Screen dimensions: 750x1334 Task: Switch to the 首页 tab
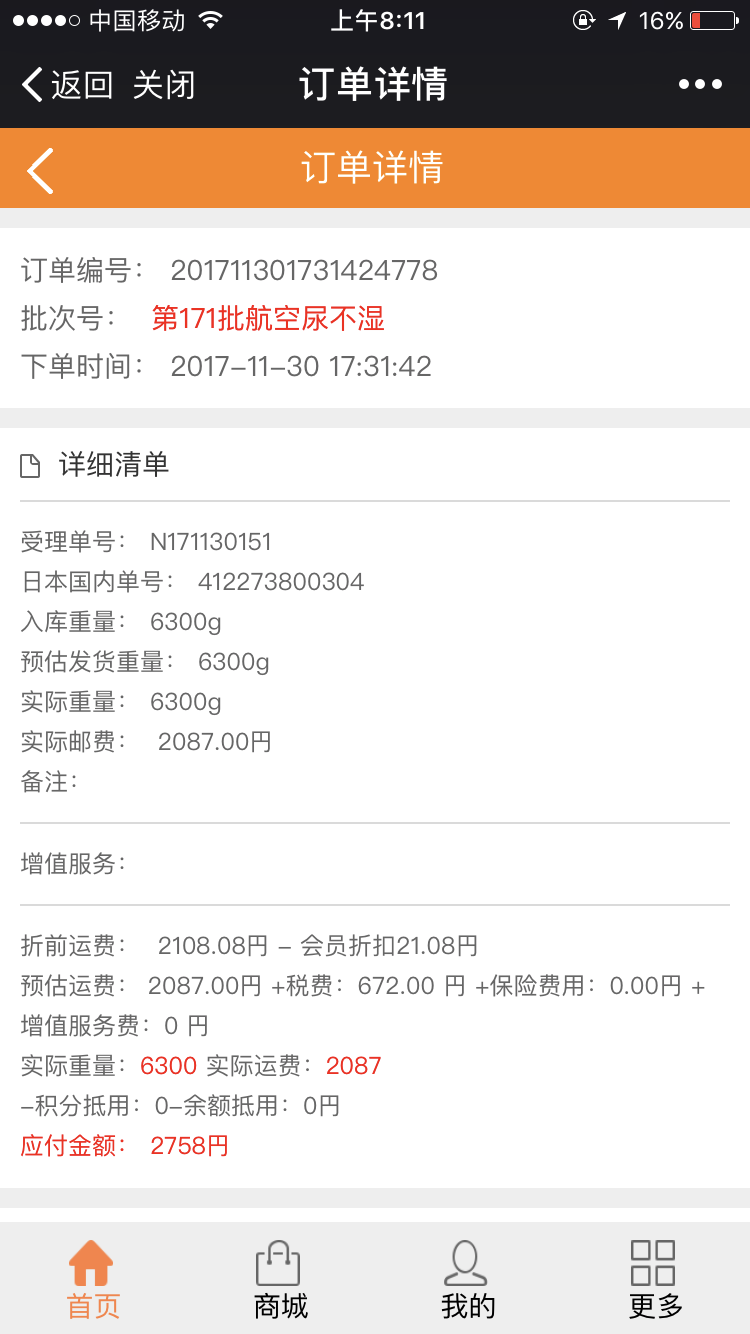coord(93,1279)
